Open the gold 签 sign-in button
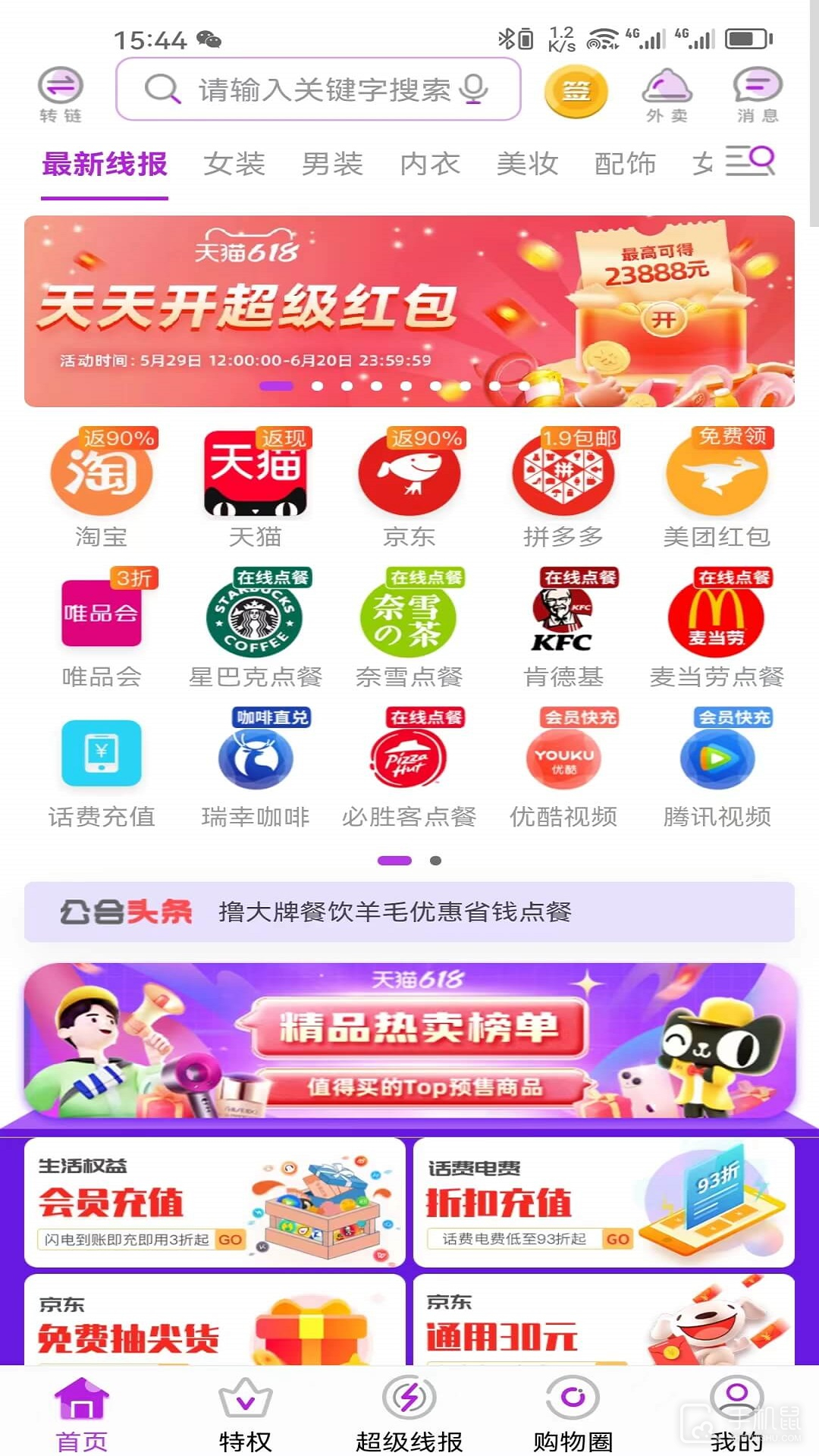 (576, 92)
